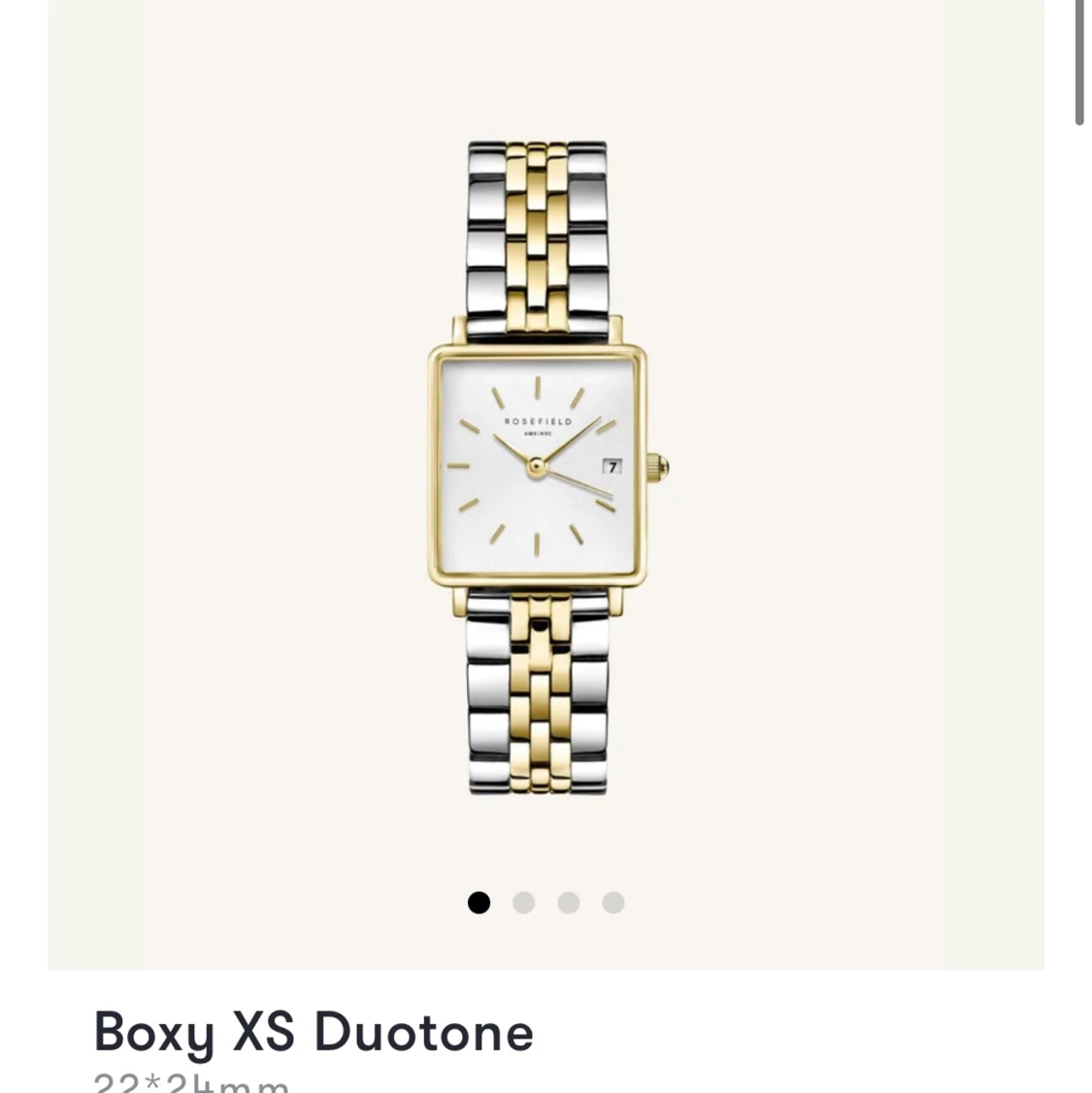Go to the fourth product photo dot
The height and width of the screenshot is (1093, 1092).
click(x=612, y=903)
